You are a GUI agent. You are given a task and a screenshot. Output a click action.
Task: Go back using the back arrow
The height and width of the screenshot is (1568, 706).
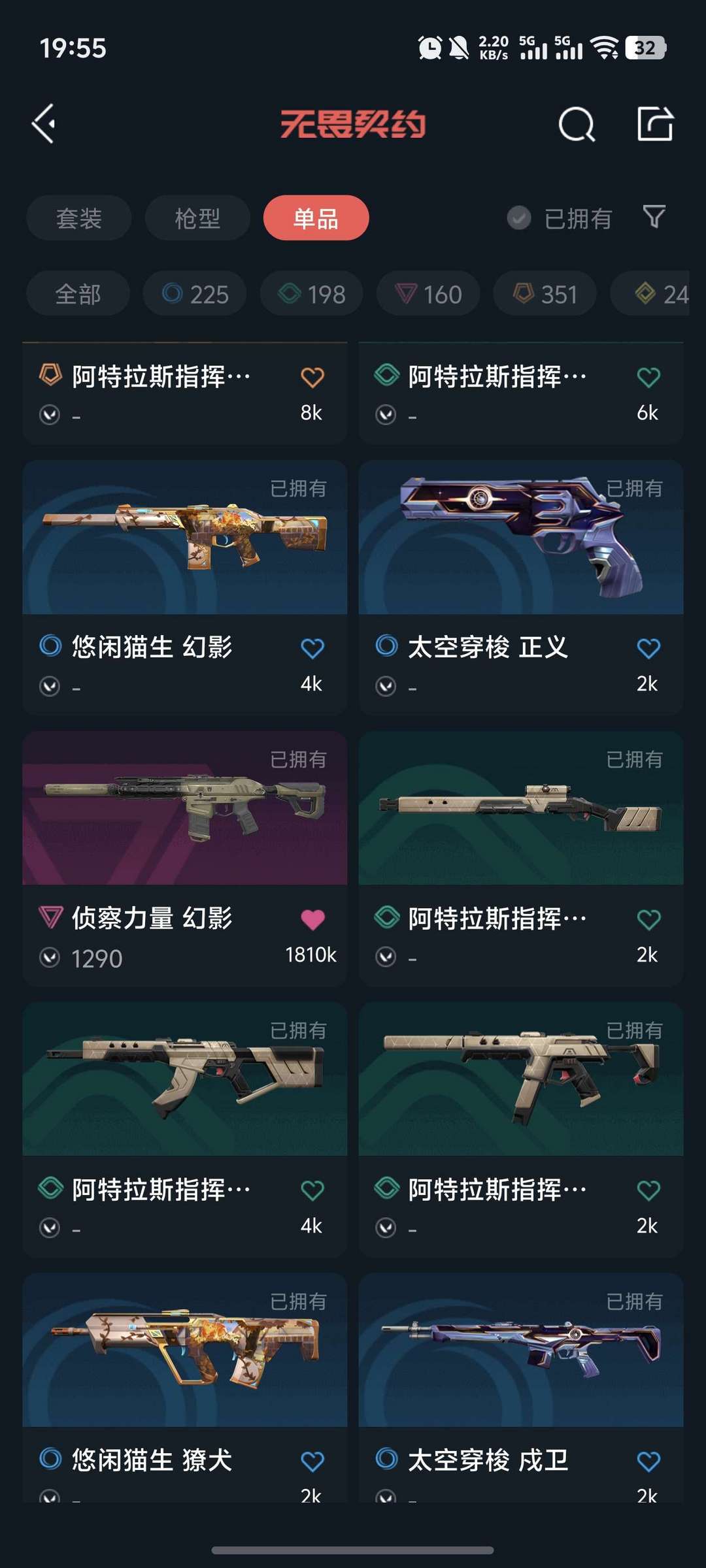[x=43, y=124]
